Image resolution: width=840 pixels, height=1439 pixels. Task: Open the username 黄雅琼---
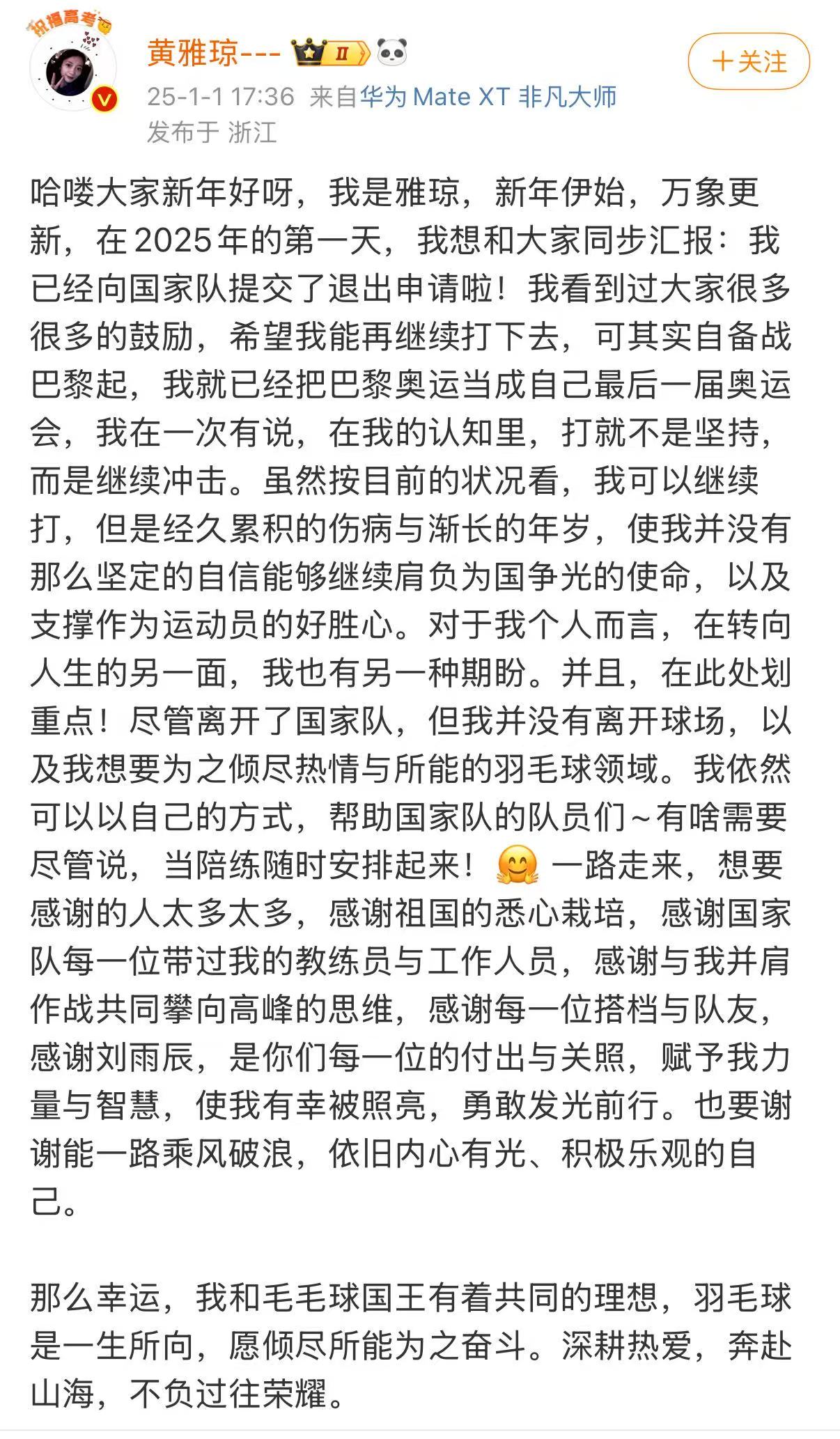(213, 53)
